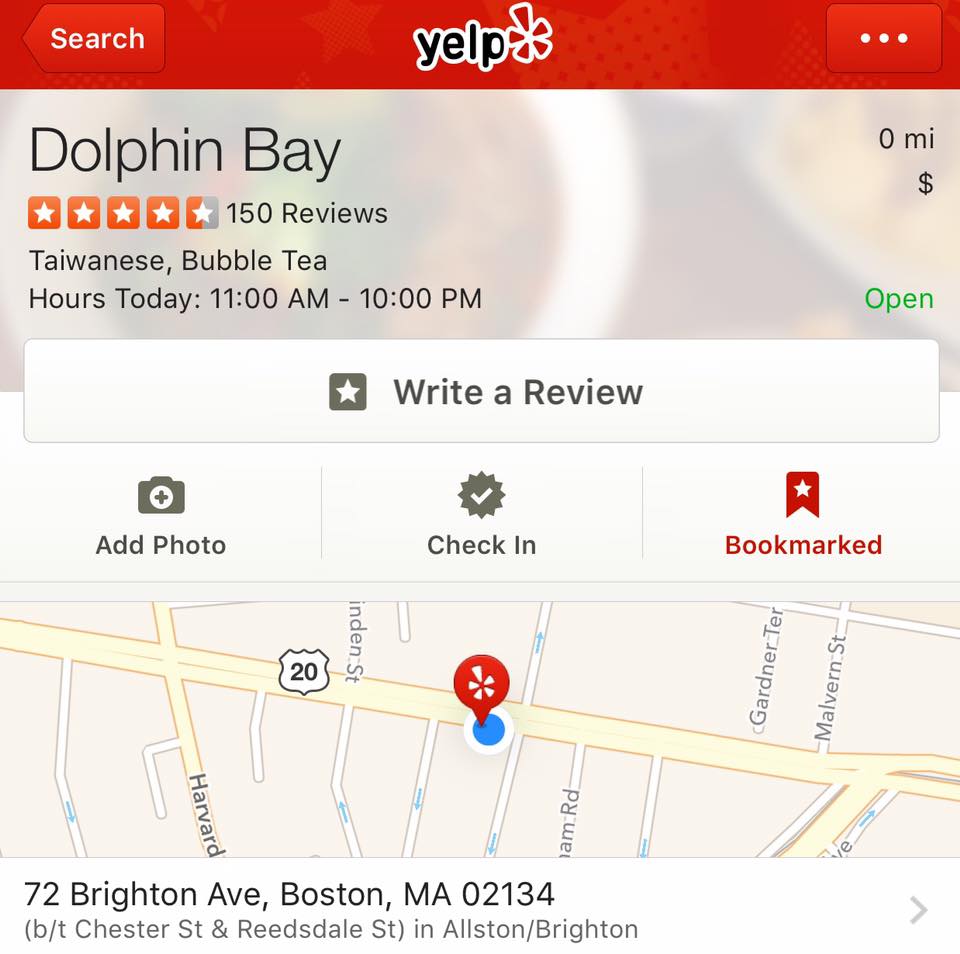The image size is (960, 954).
Task: View the 150 Reviews rating
Action: 207,213
